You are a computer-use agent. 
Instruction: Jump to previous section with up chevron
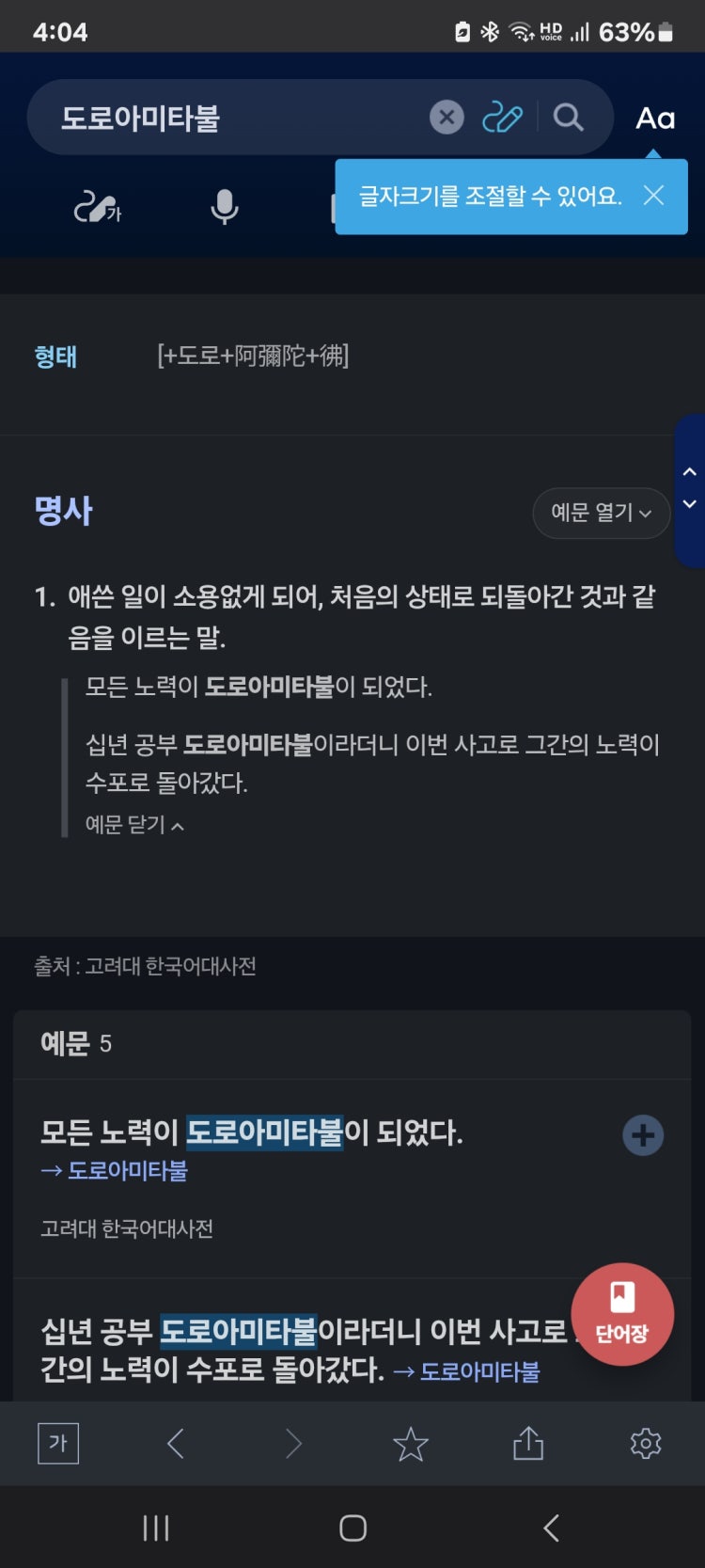(x=690, y=472)
